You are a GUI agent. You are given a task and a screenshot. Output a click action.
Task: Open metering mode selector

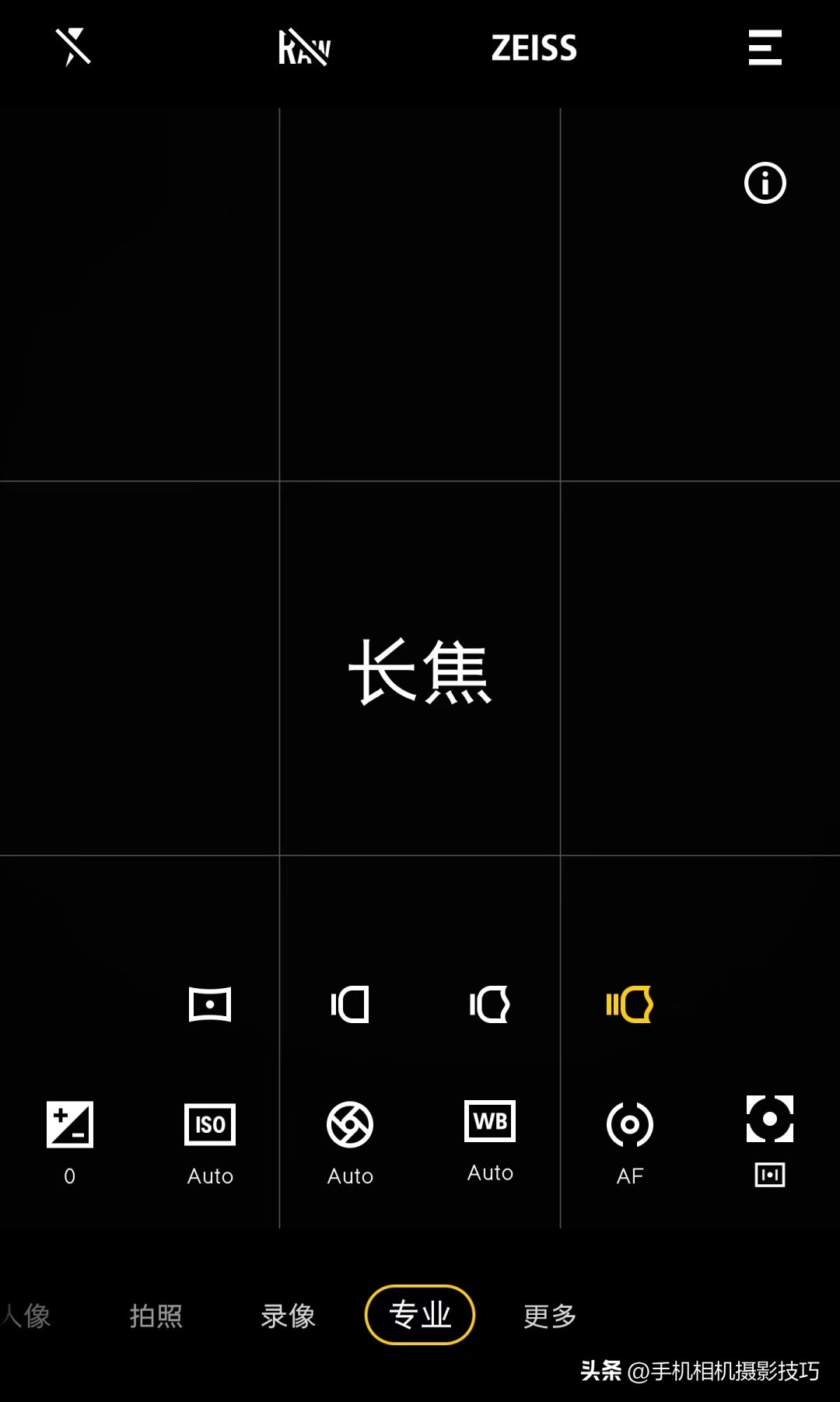point(770,1141)
